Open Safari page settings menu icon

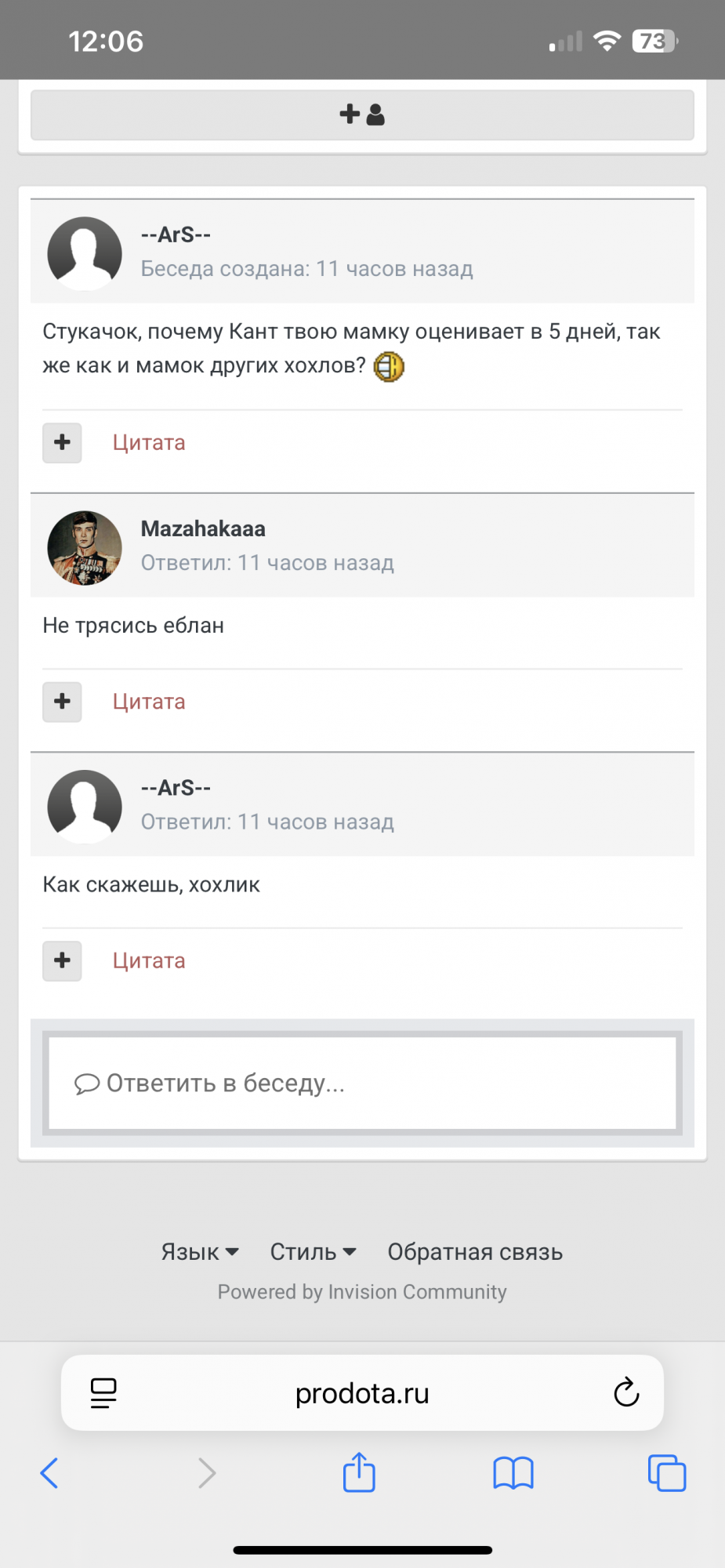tap(103, 1393)
